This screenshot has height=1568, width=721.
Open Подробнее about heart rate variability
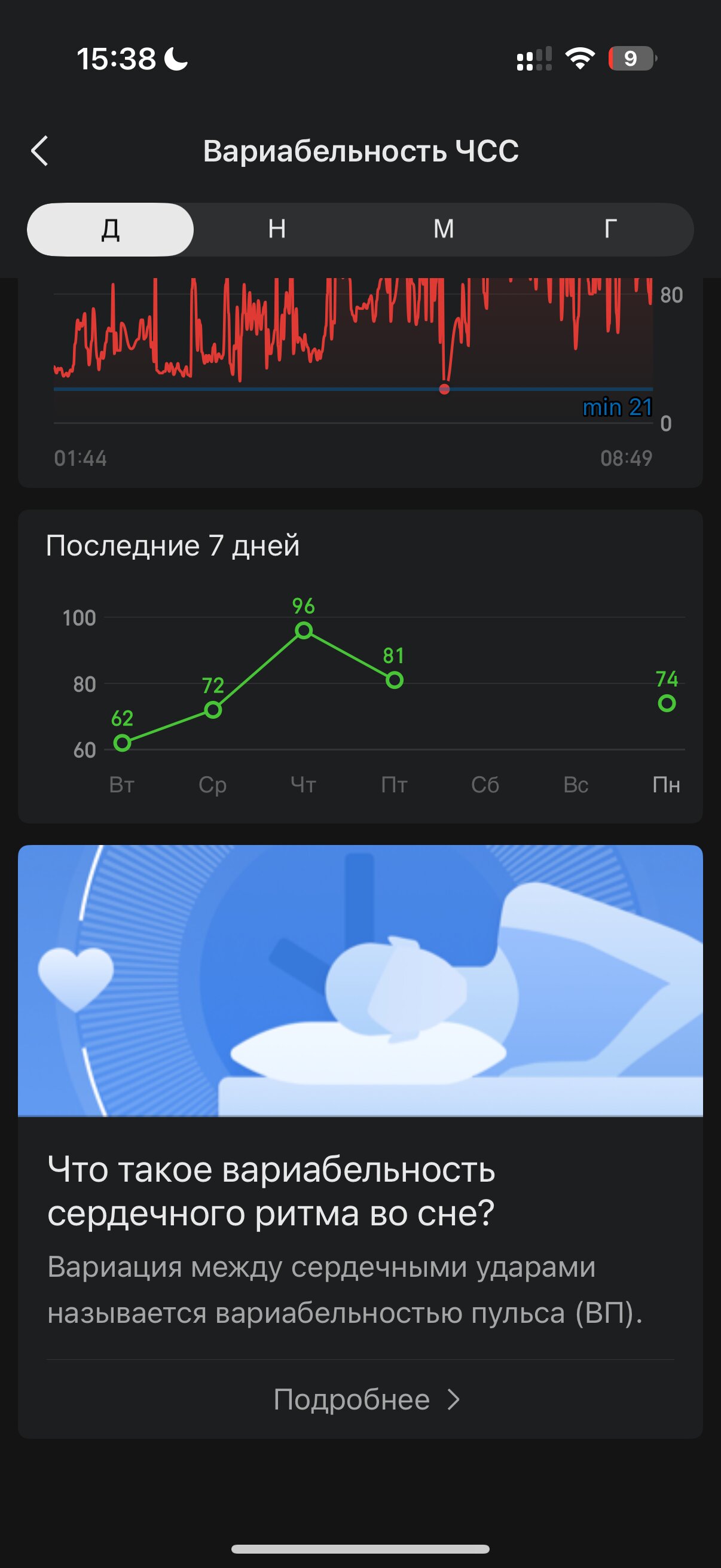tap(367, 1399)
